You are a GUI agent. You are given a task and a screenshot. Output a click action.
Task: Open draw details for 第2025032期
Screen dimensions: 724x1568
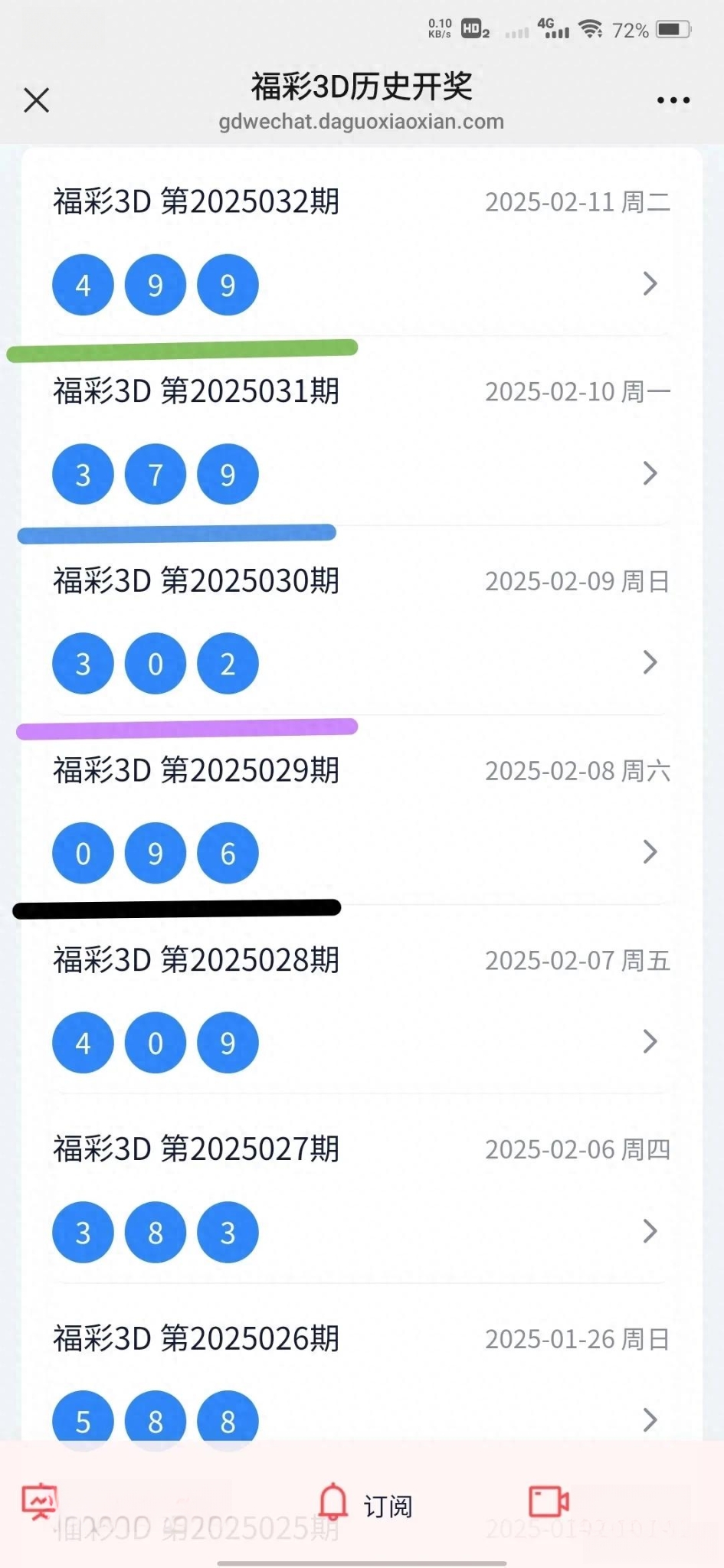pyautogui.click(x=362, y=243)
